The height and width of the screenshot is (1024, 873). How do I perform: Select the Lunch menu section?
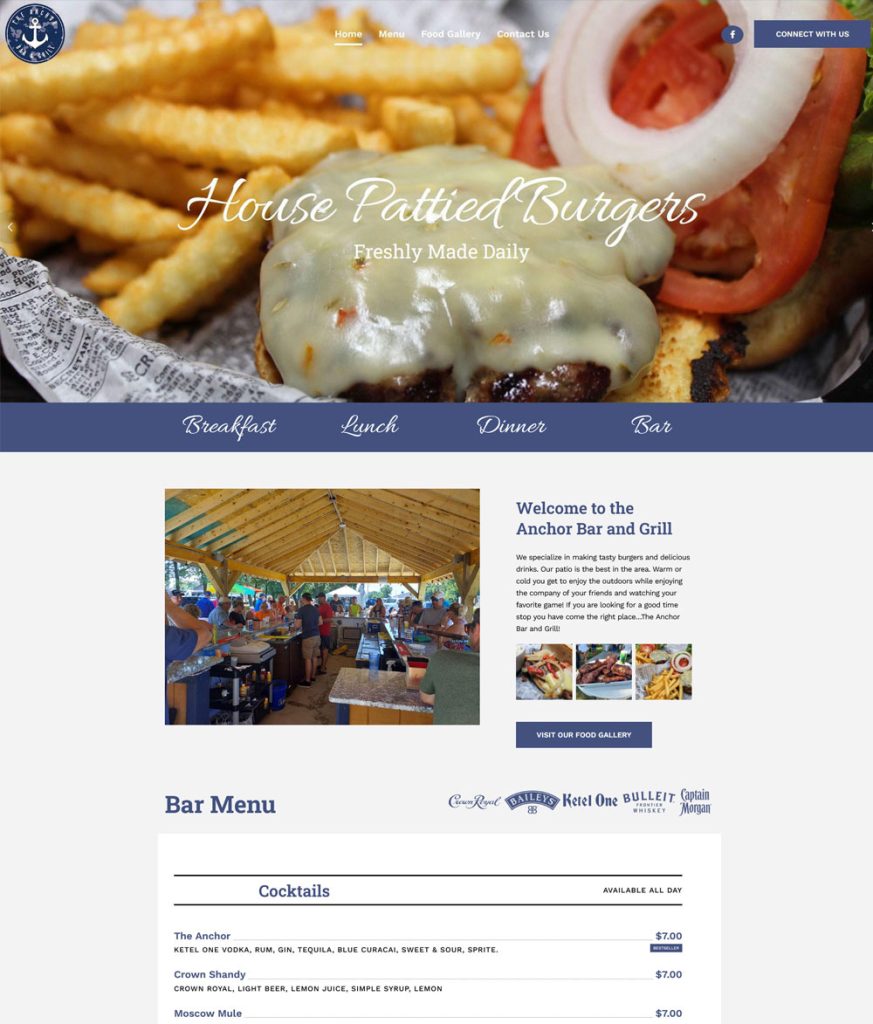pyautogui.click(x=369, y=426)
